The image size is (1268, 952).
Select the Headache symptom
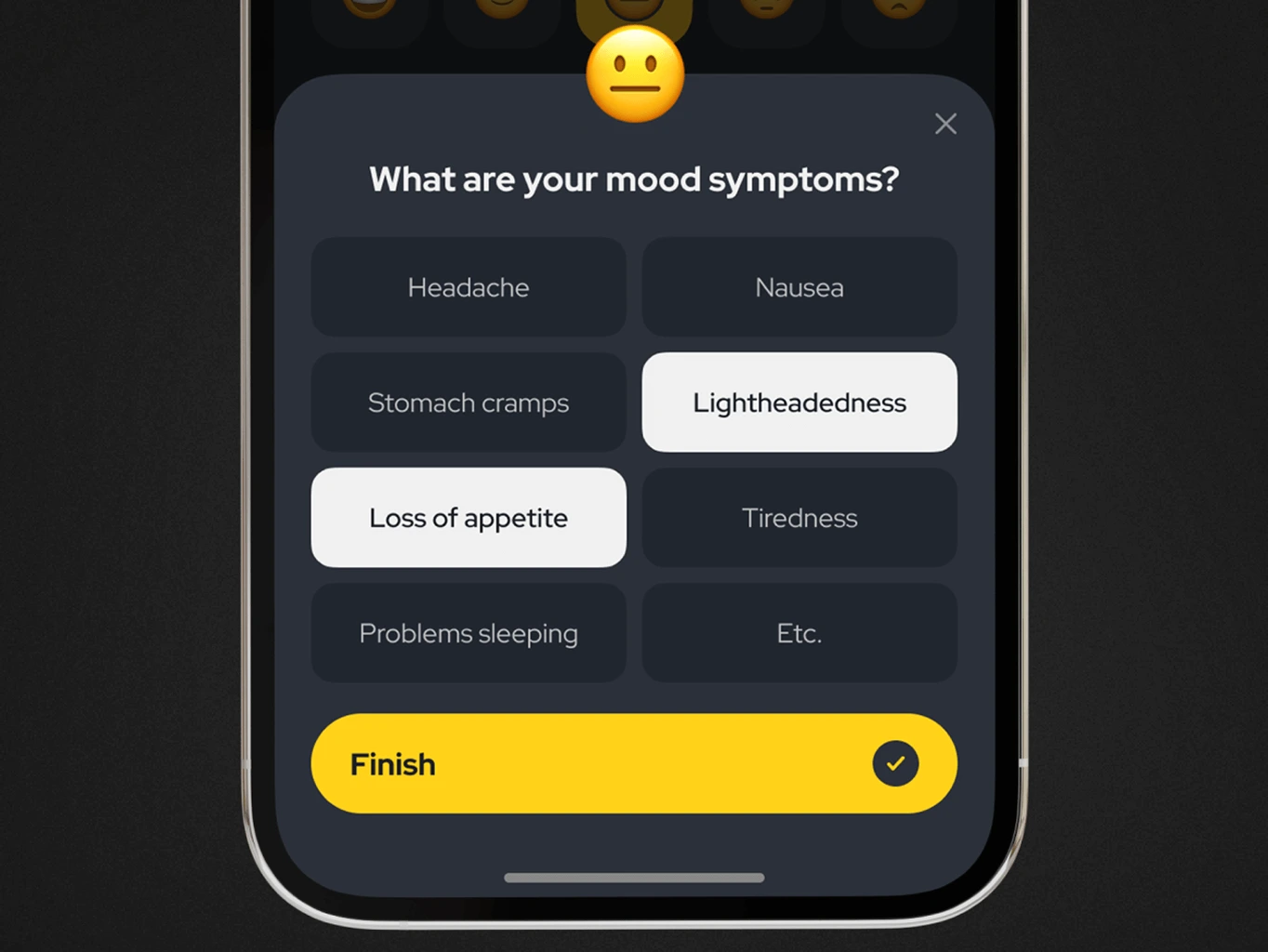coord(469,287)
